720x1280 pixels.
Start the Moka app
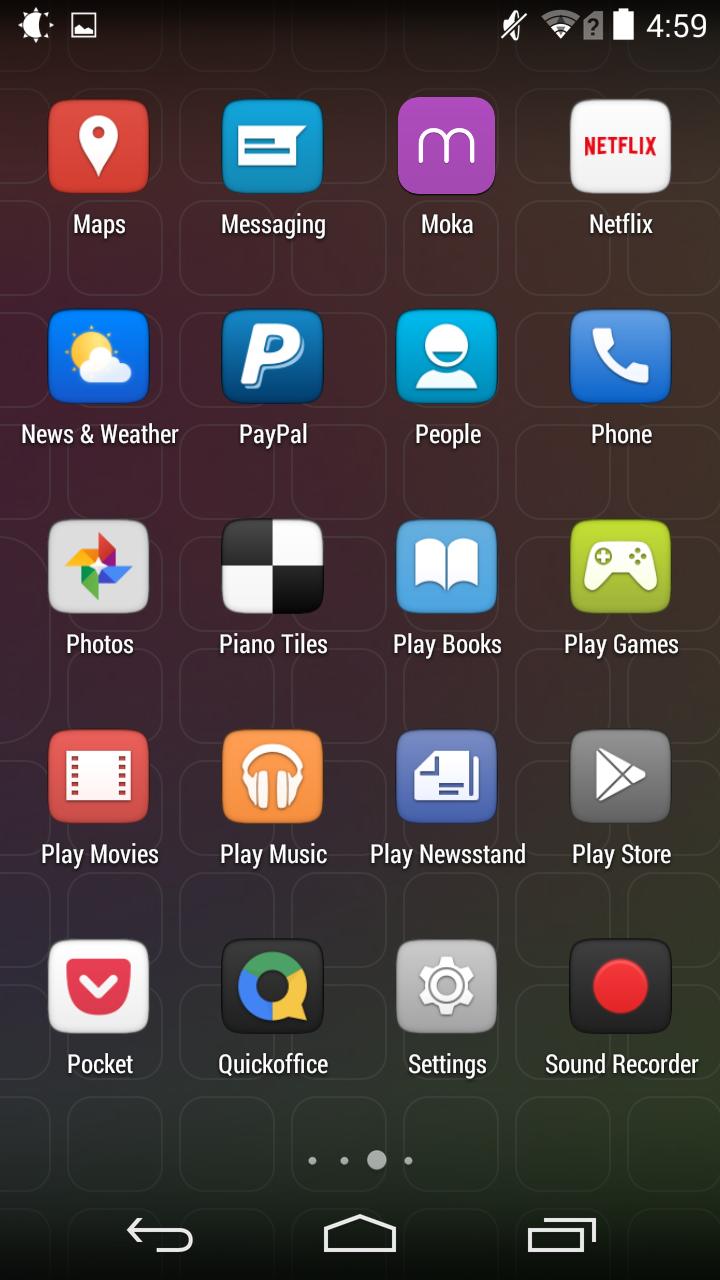(x=446, y=146)
